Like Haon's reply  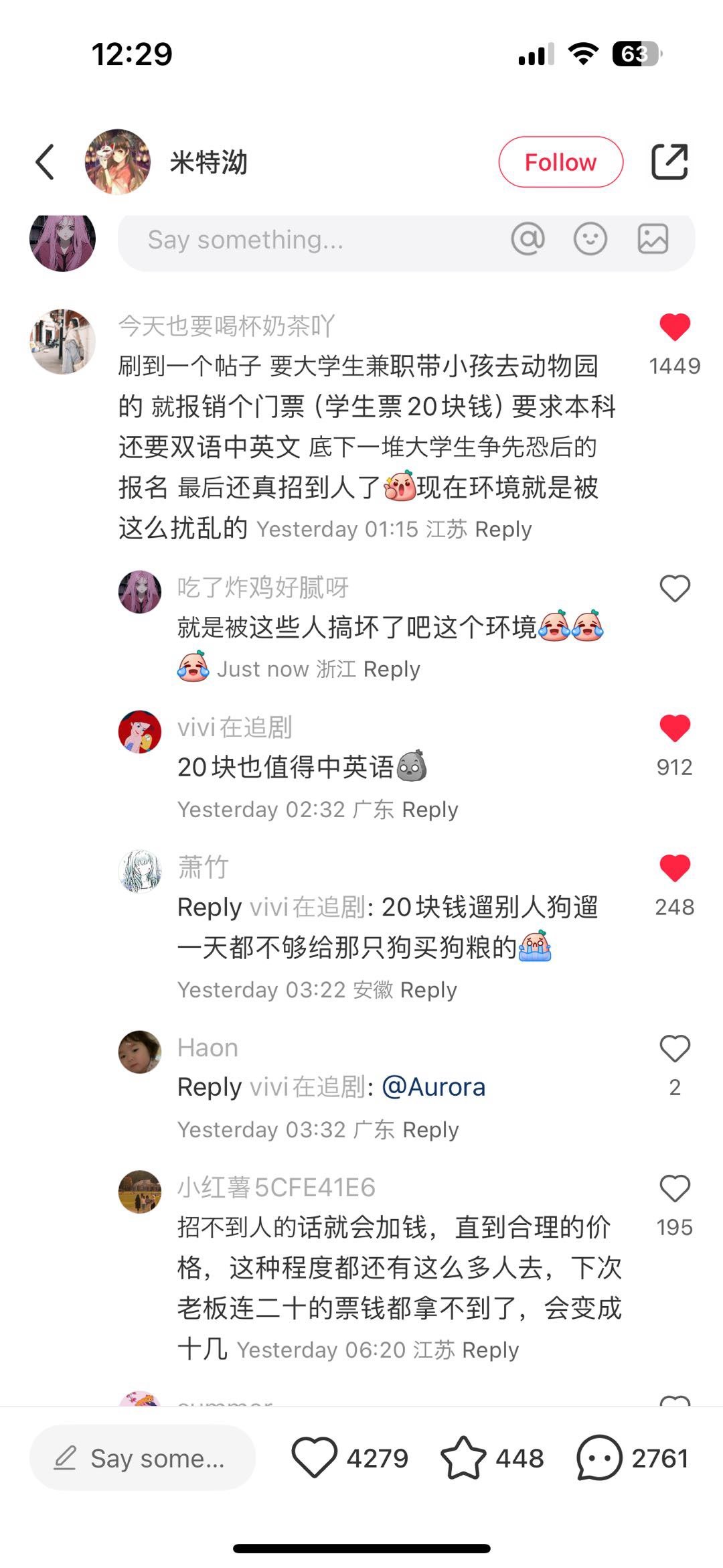click(x=674, y=1049)
